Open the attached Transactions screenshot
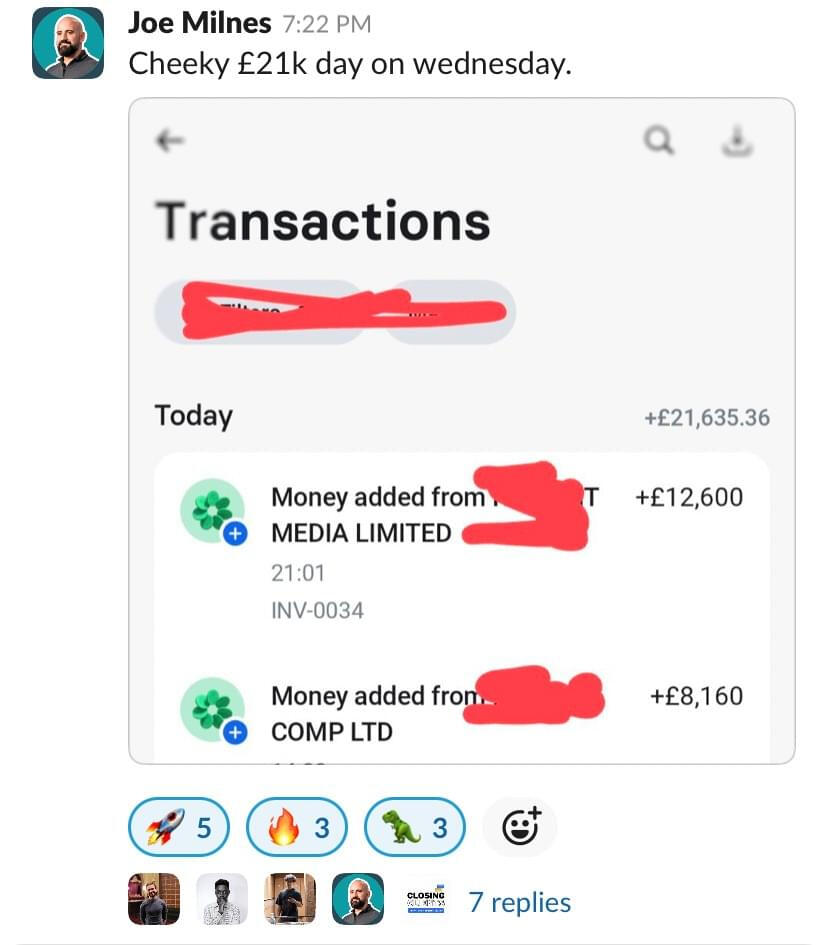The height and width of the screenshot is (945, 828). pos(461,430)
